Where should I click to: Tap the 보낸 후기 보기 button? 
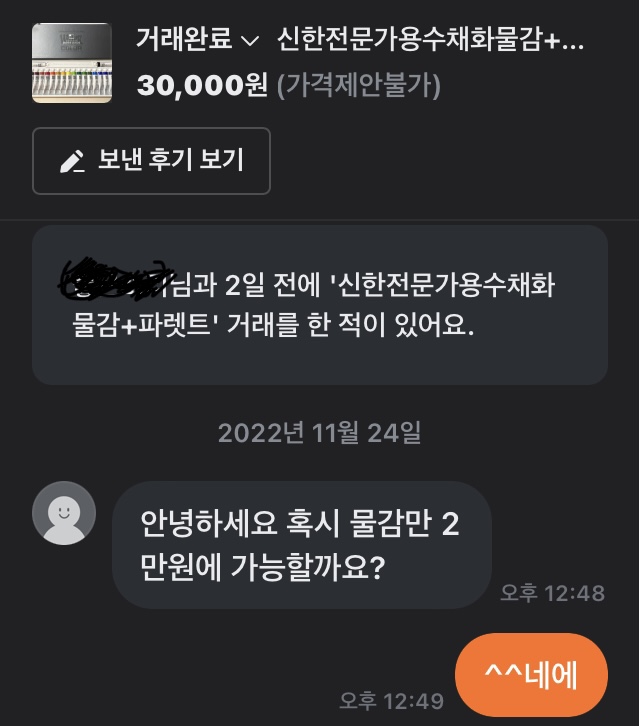point(151,161)
